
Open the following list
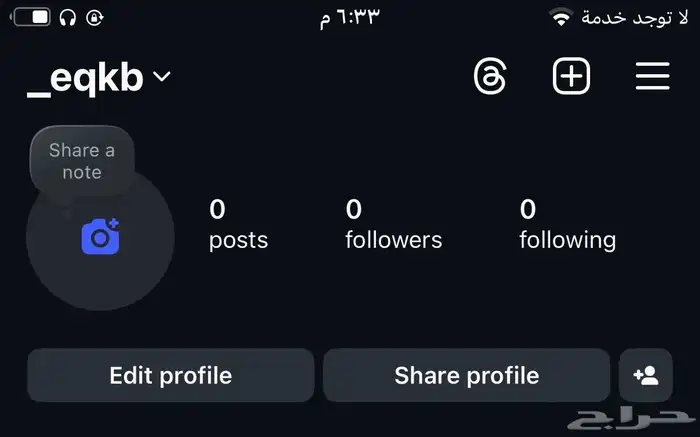tap(567, 224)
